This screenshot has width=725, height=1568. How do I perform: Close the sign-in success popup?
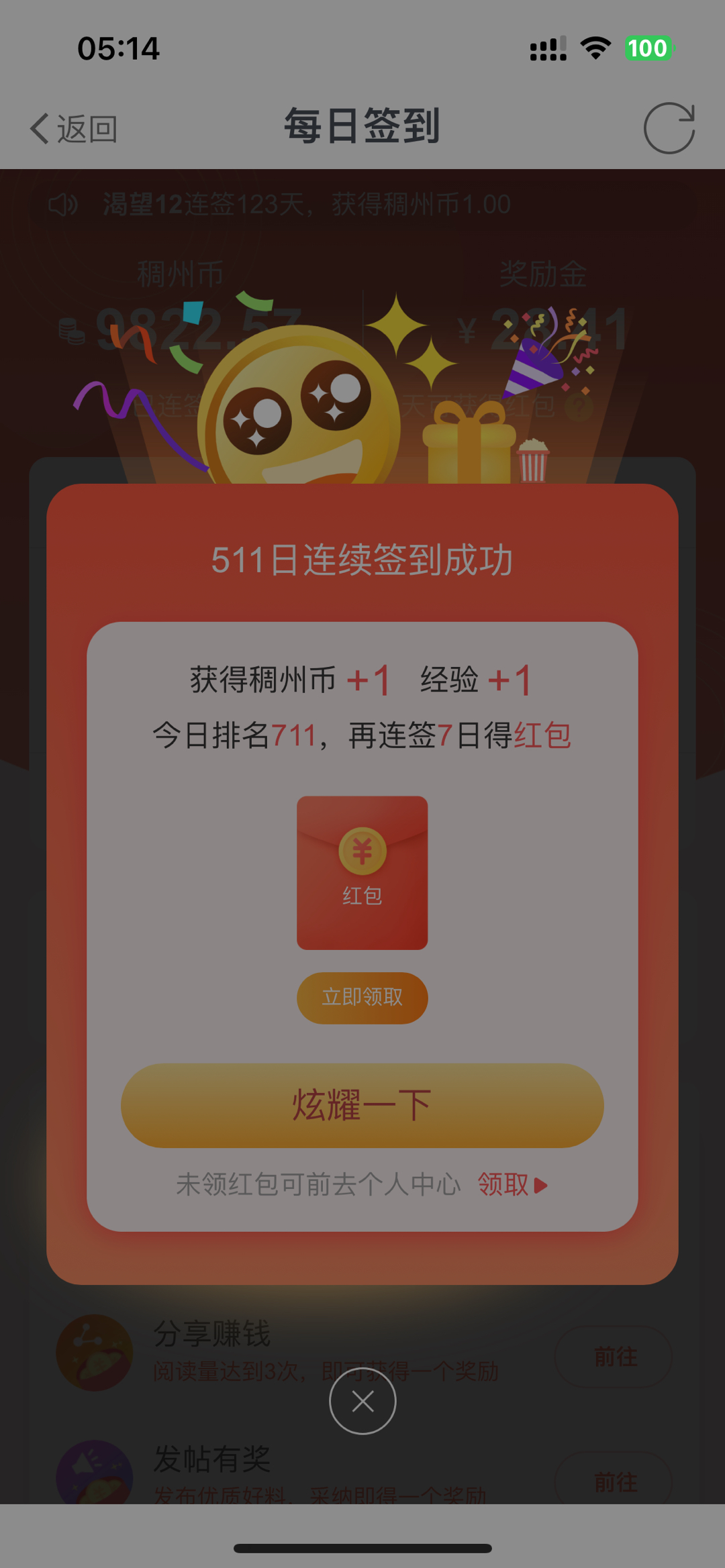pos(362,1401)
